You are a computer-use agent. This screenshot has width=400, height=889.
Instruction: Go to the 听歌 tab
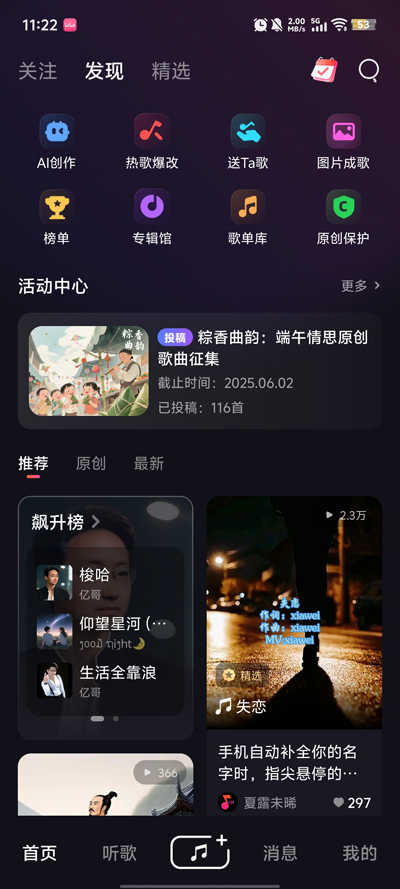120,852
